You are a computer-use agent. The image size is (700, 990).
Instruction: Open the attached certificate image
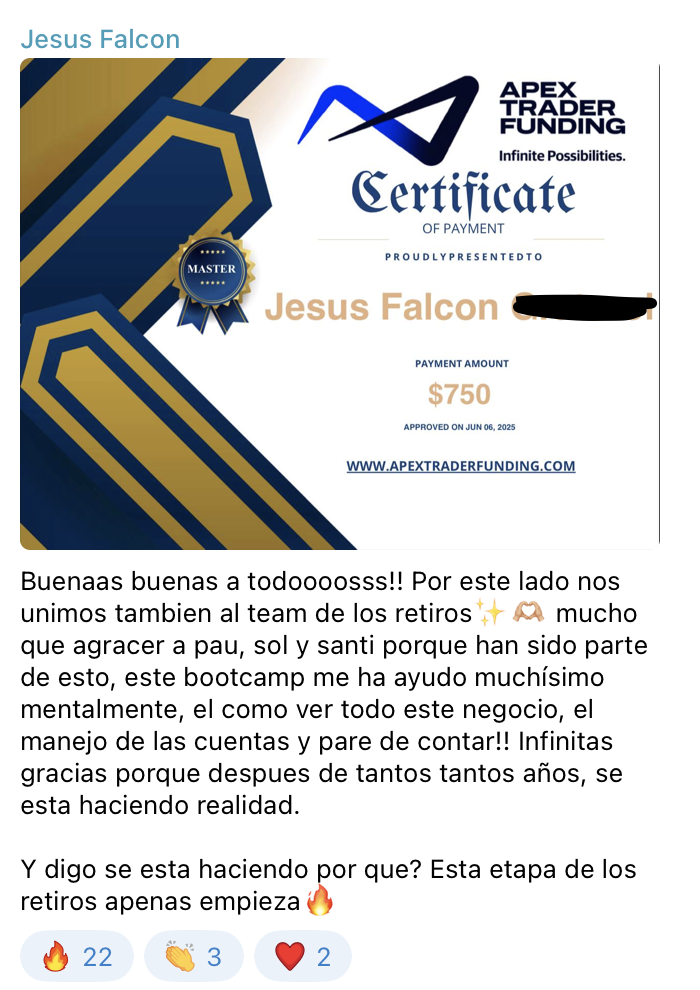click(339, 304)
